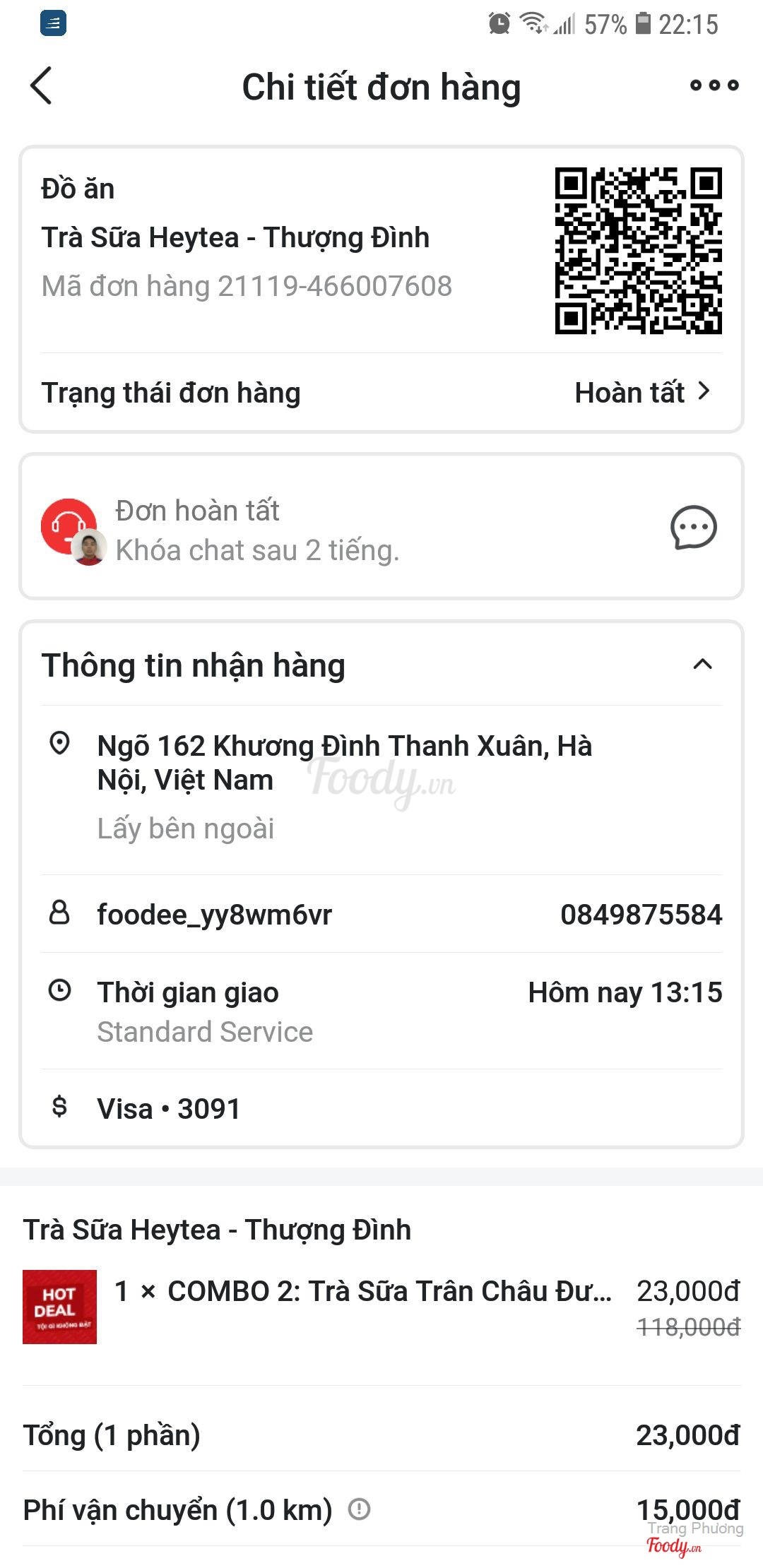The width and height of the screenshot is (763, 1568).
Task: Go back from order details
Action: coord(42,86)
